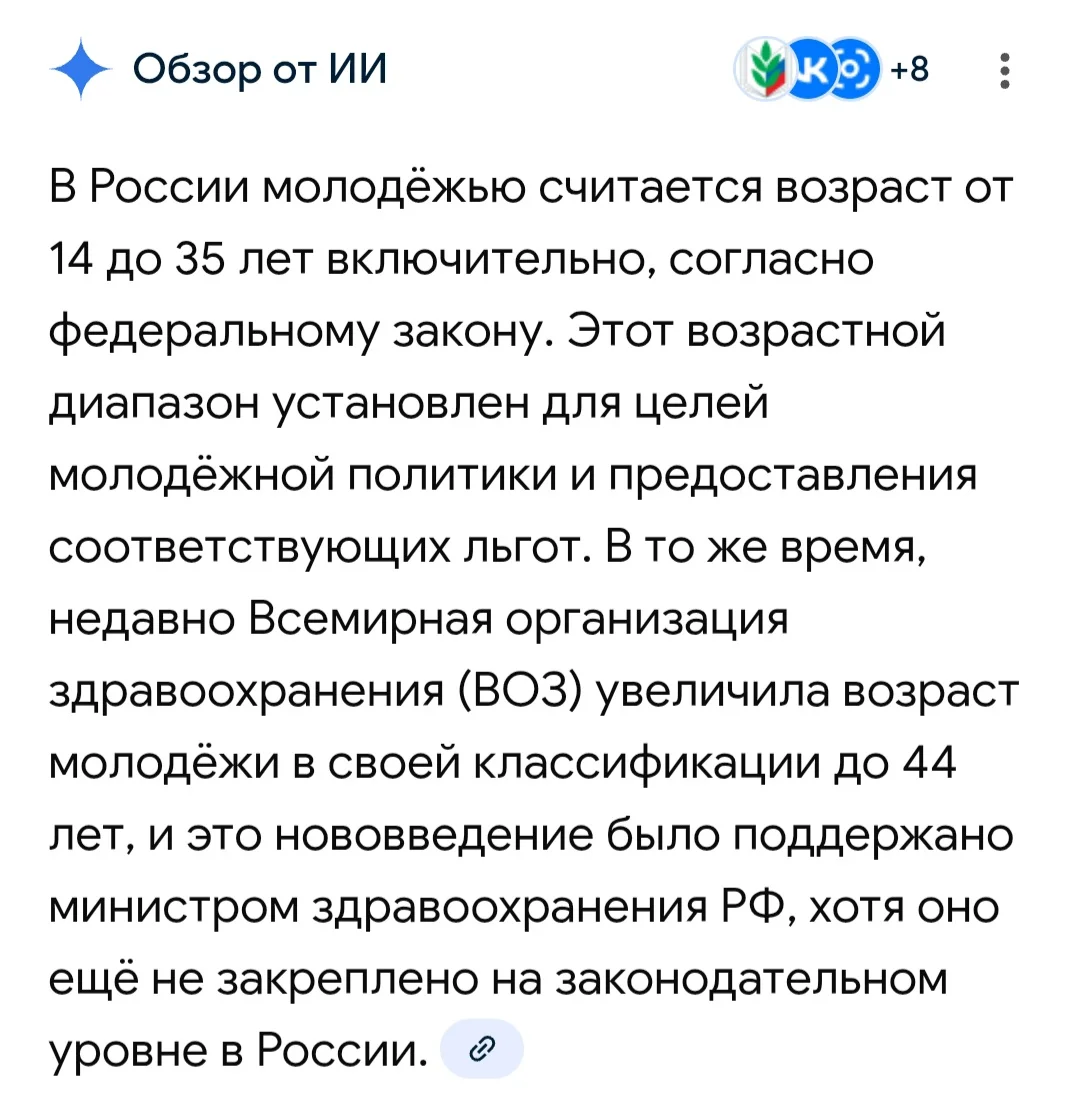This screenshot has width=1080, height=1108.
Task: Click the 'Обзор от ИИ' heading
Action: (262, 68)
